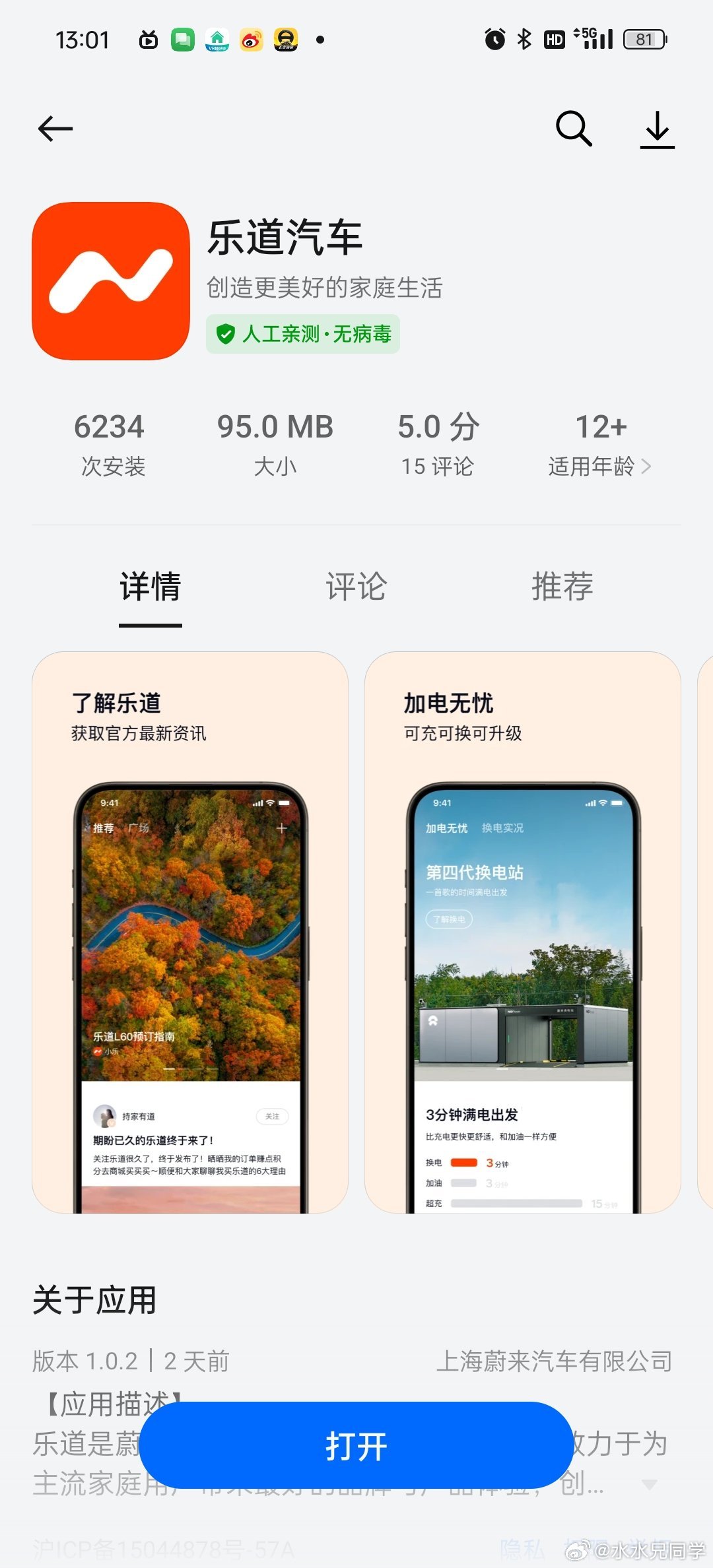713x1568 pixels.
Task: Open the 隐私 link
Action: [522, 1548]
